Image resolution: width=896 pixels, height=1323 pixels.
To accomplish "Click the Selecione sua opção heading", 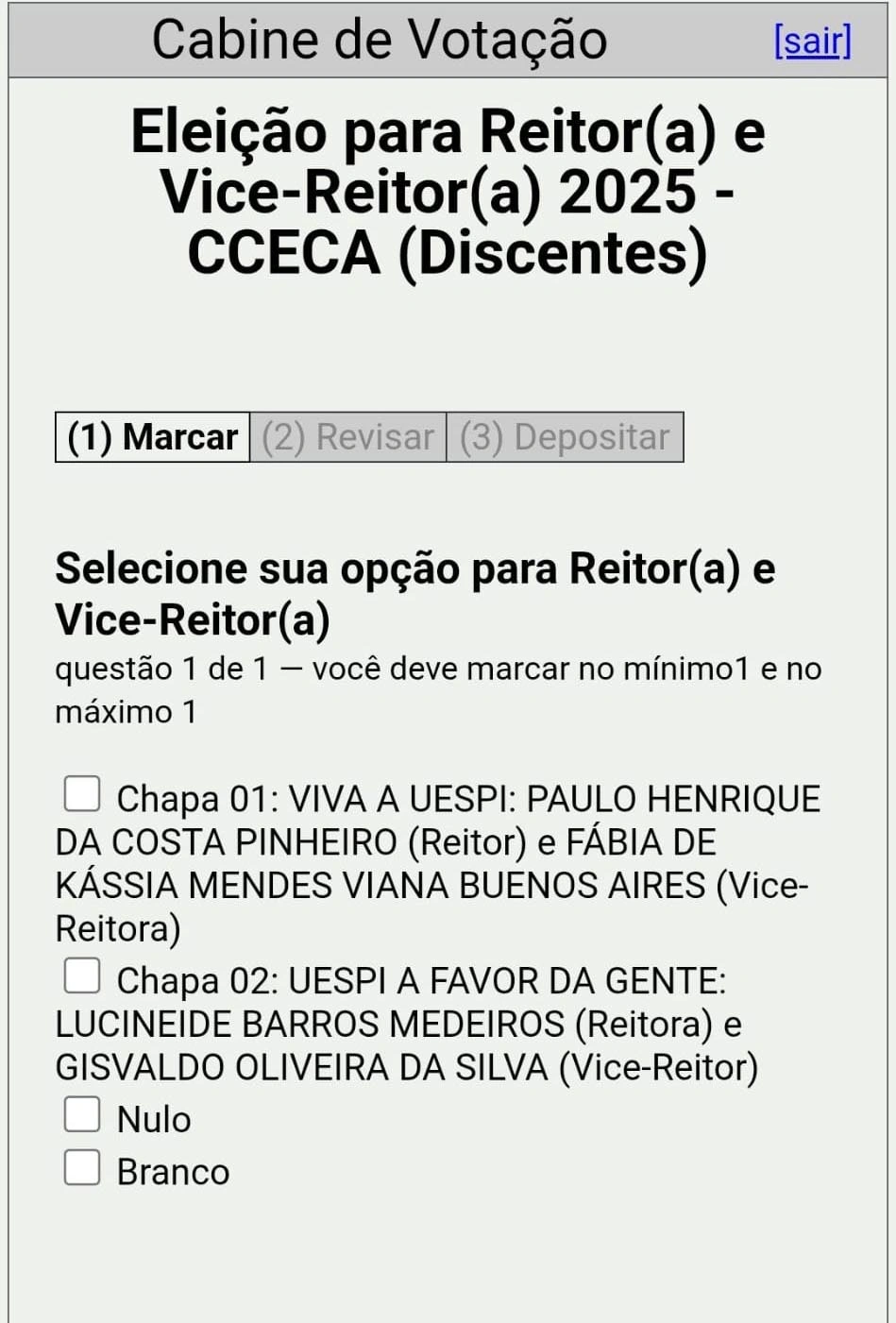I will [415, 589].
